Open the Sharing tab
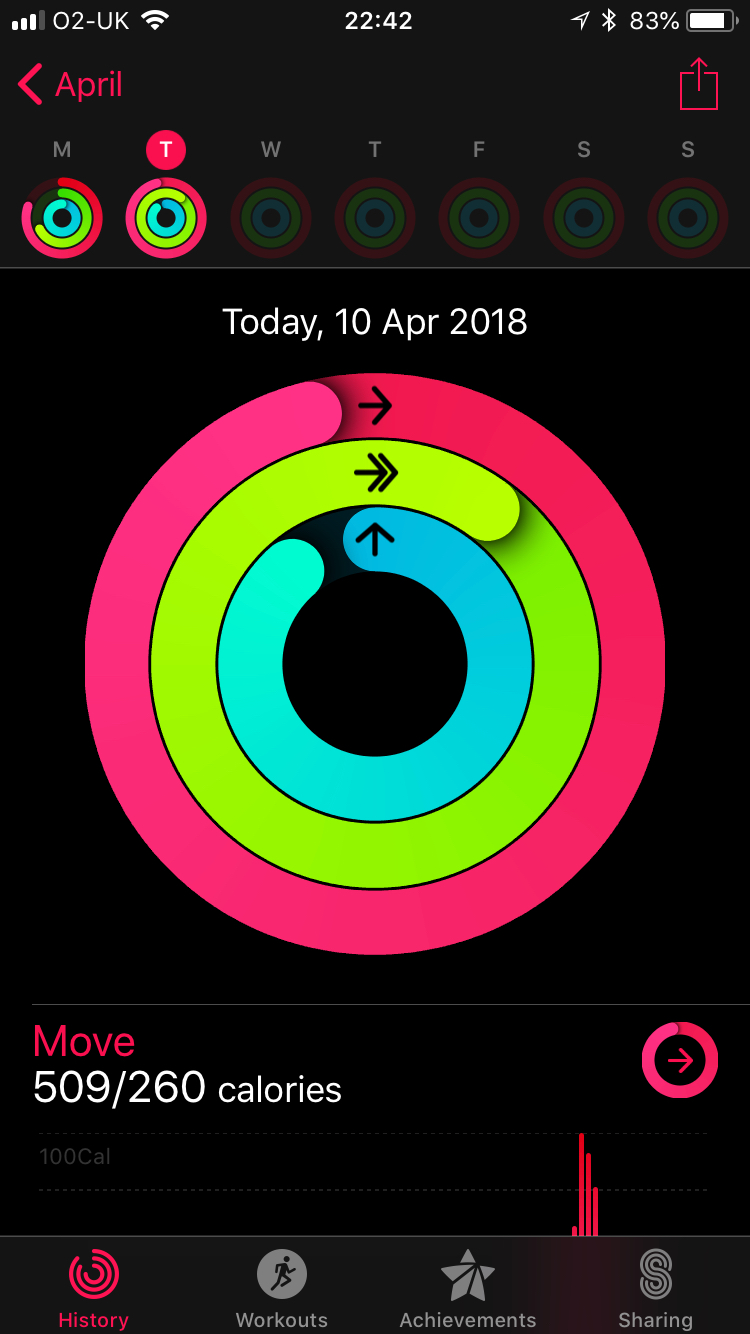Screen dimensions: 750x1334 pos(655,1288)
